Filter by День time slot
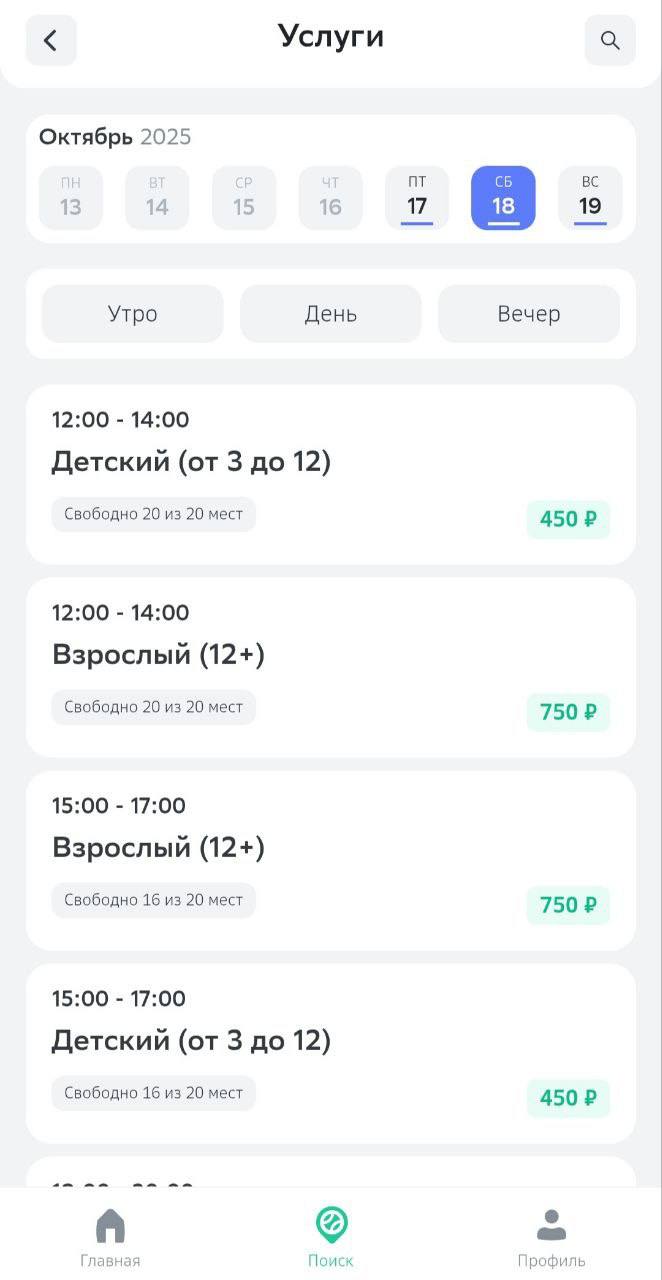This screenshot has height=1280, width=662. point(330,314)
